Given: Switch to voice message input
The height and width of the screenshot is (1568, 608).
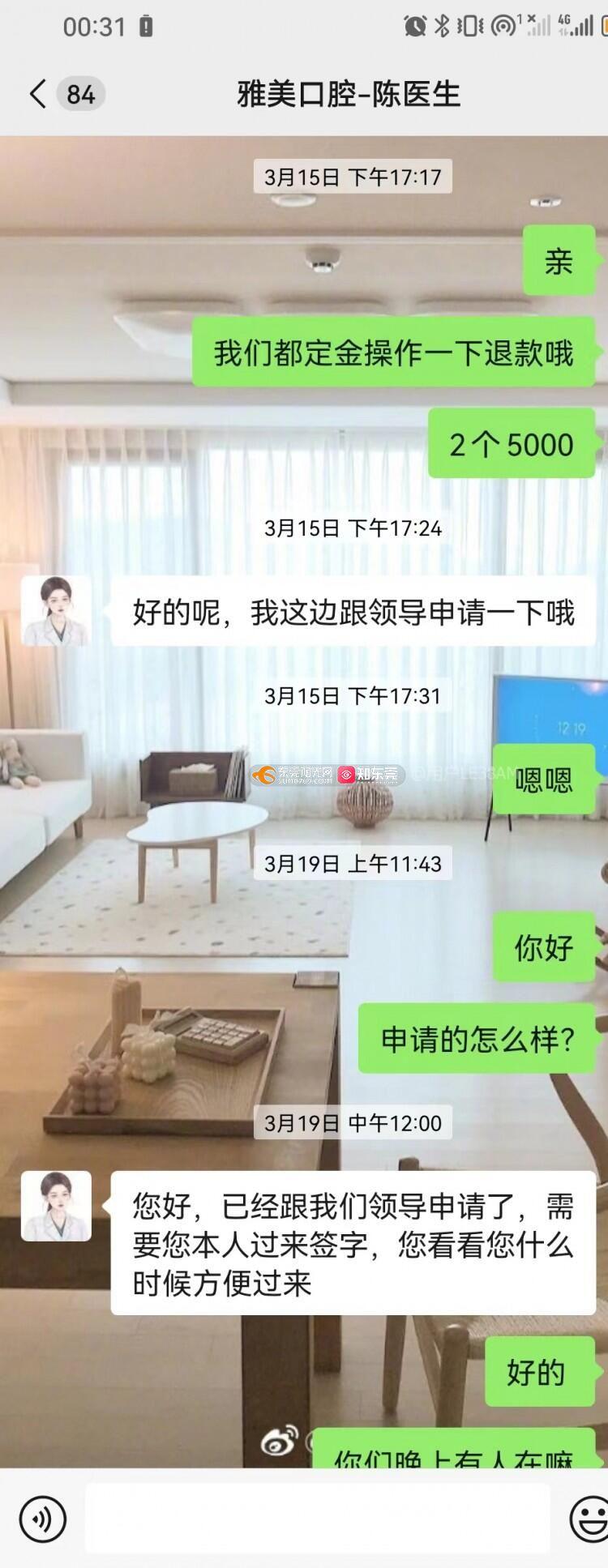Looking at the screenshot, I should point(42,1518).
